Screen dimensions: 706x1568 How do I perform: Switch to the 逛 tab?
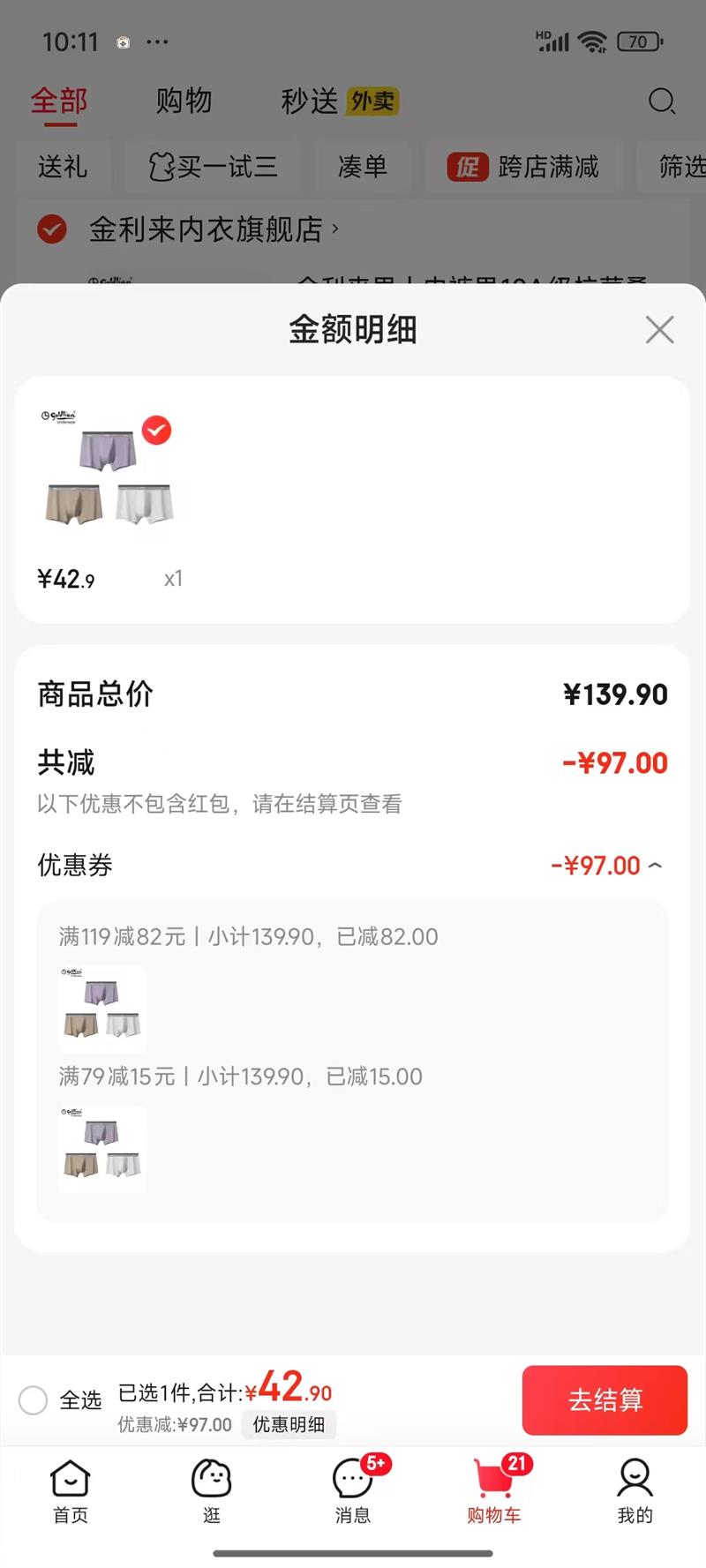212,1490
